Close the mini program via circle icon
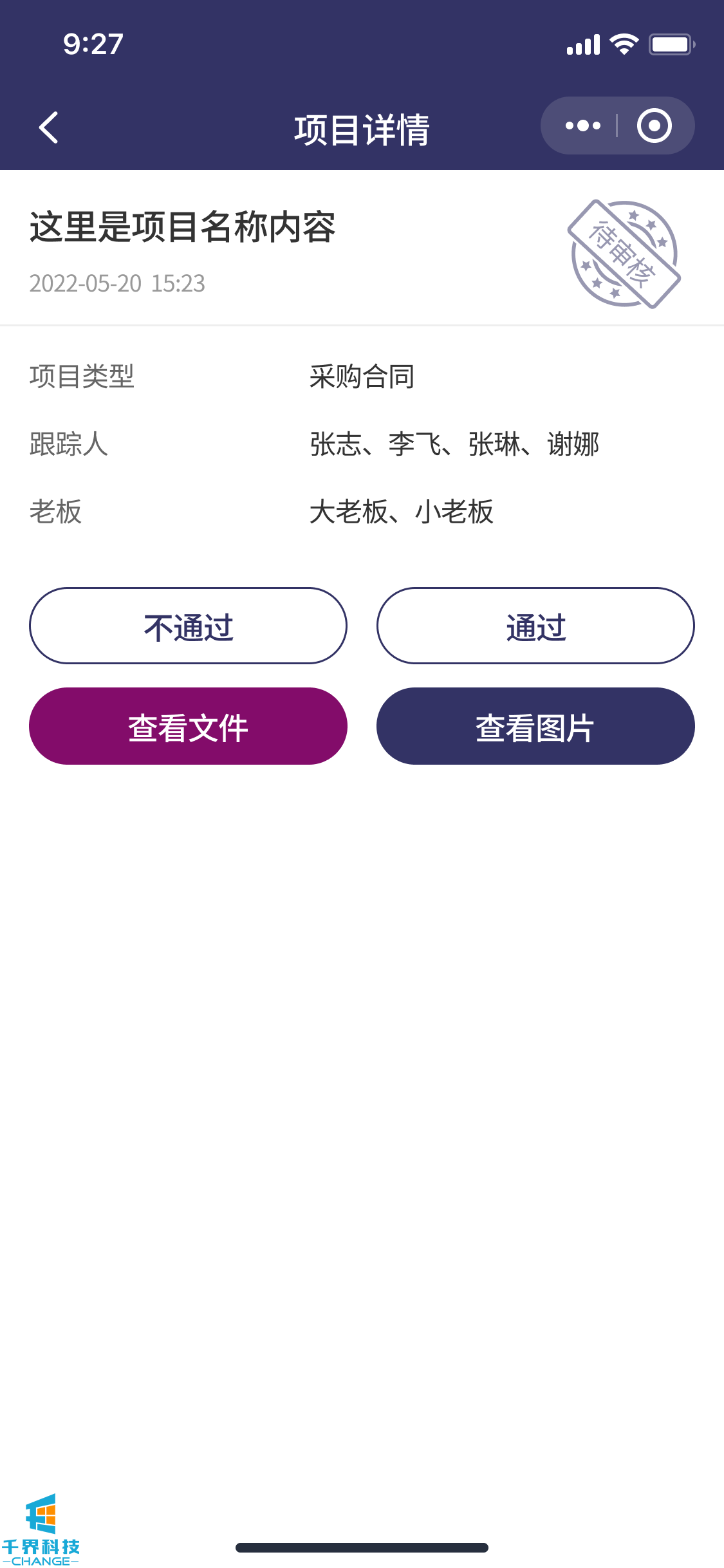Image resolution: width=724 pixels, height=1568 pixels. 654,126
